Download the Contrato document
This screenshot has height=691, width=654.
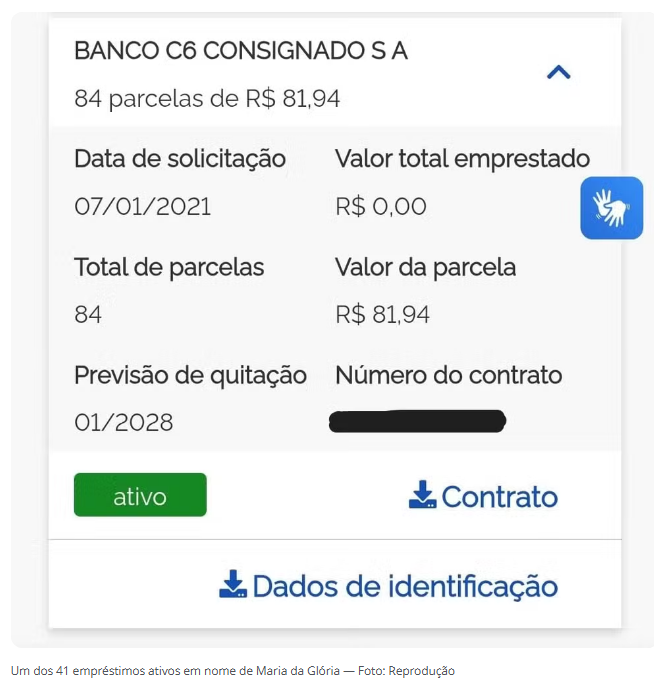pos(484,496)
